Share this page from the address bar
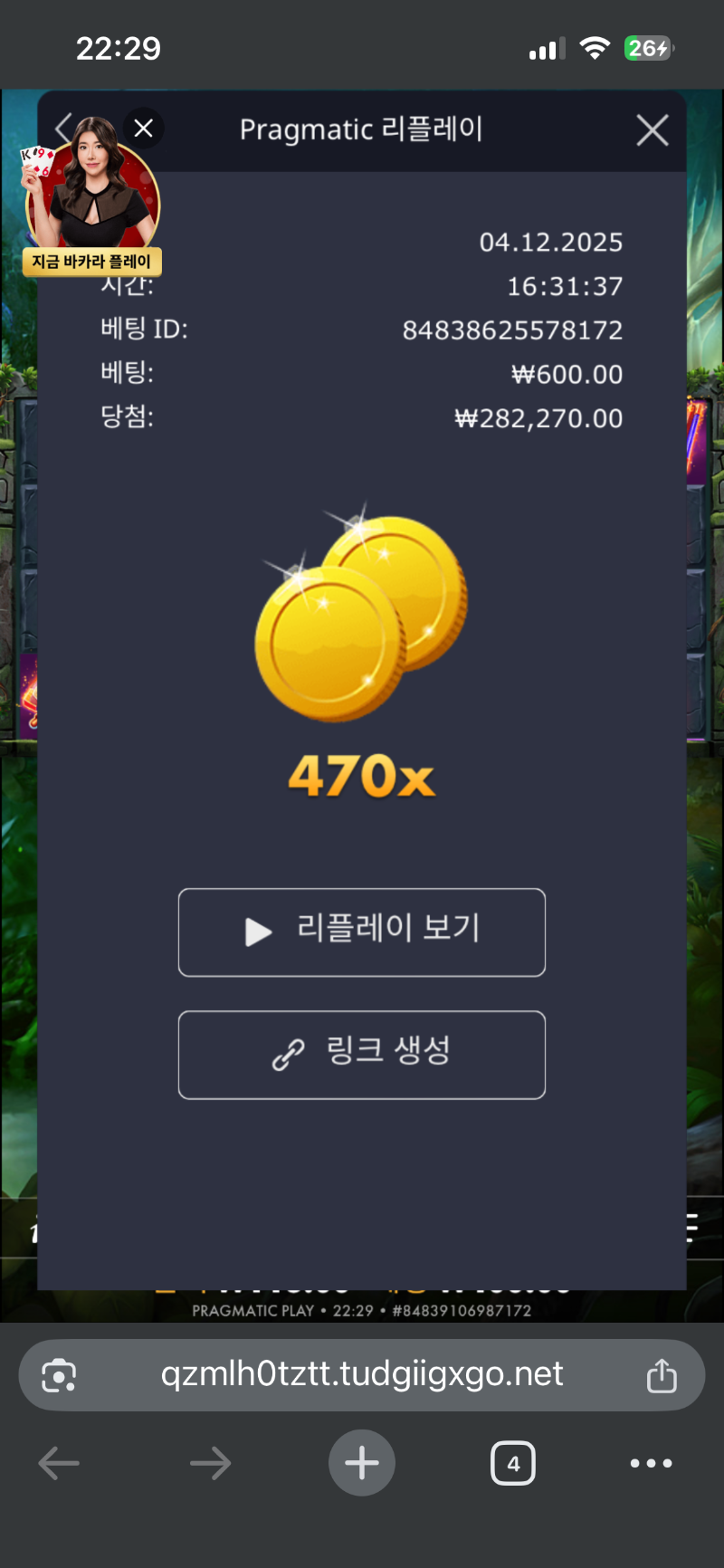 point(662,1375)
